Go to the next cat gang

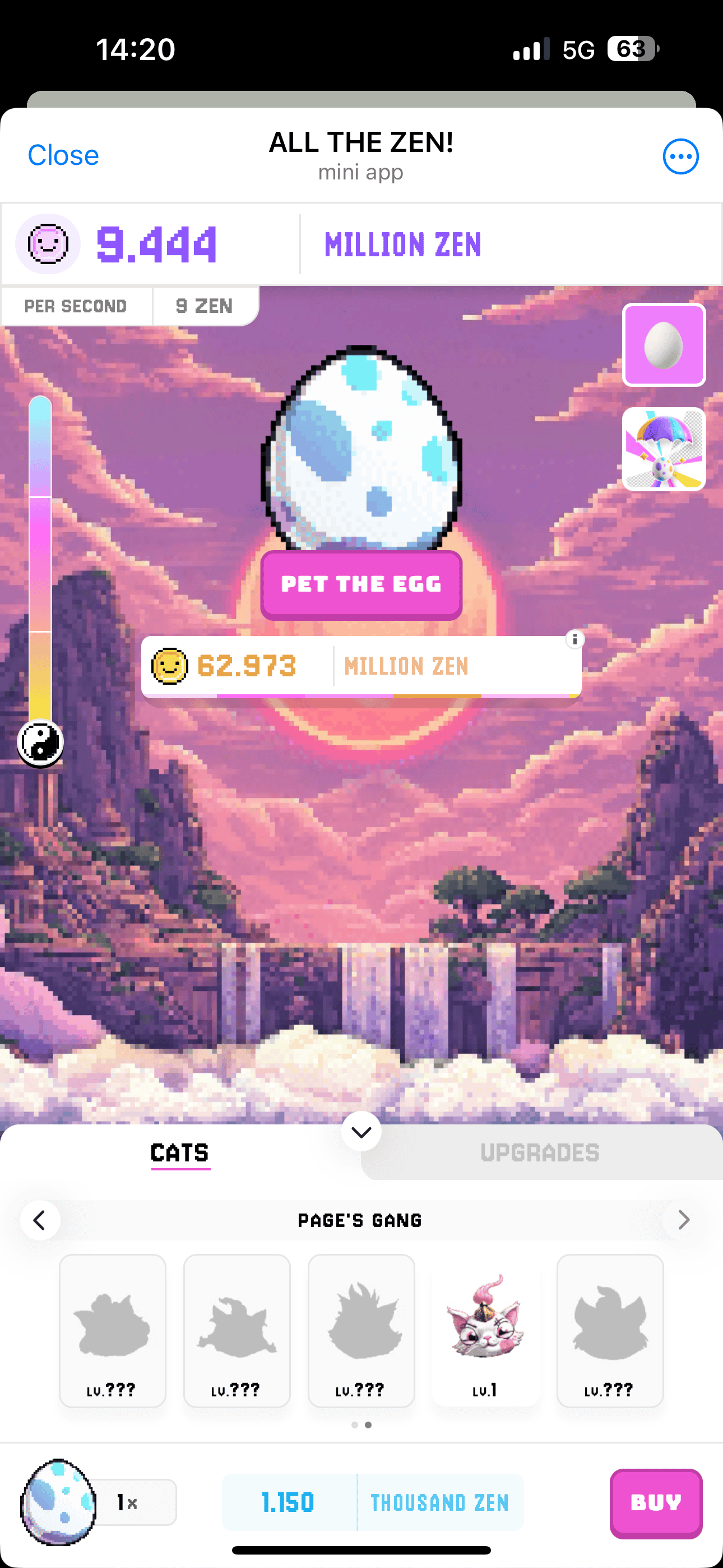point(683,1220)
